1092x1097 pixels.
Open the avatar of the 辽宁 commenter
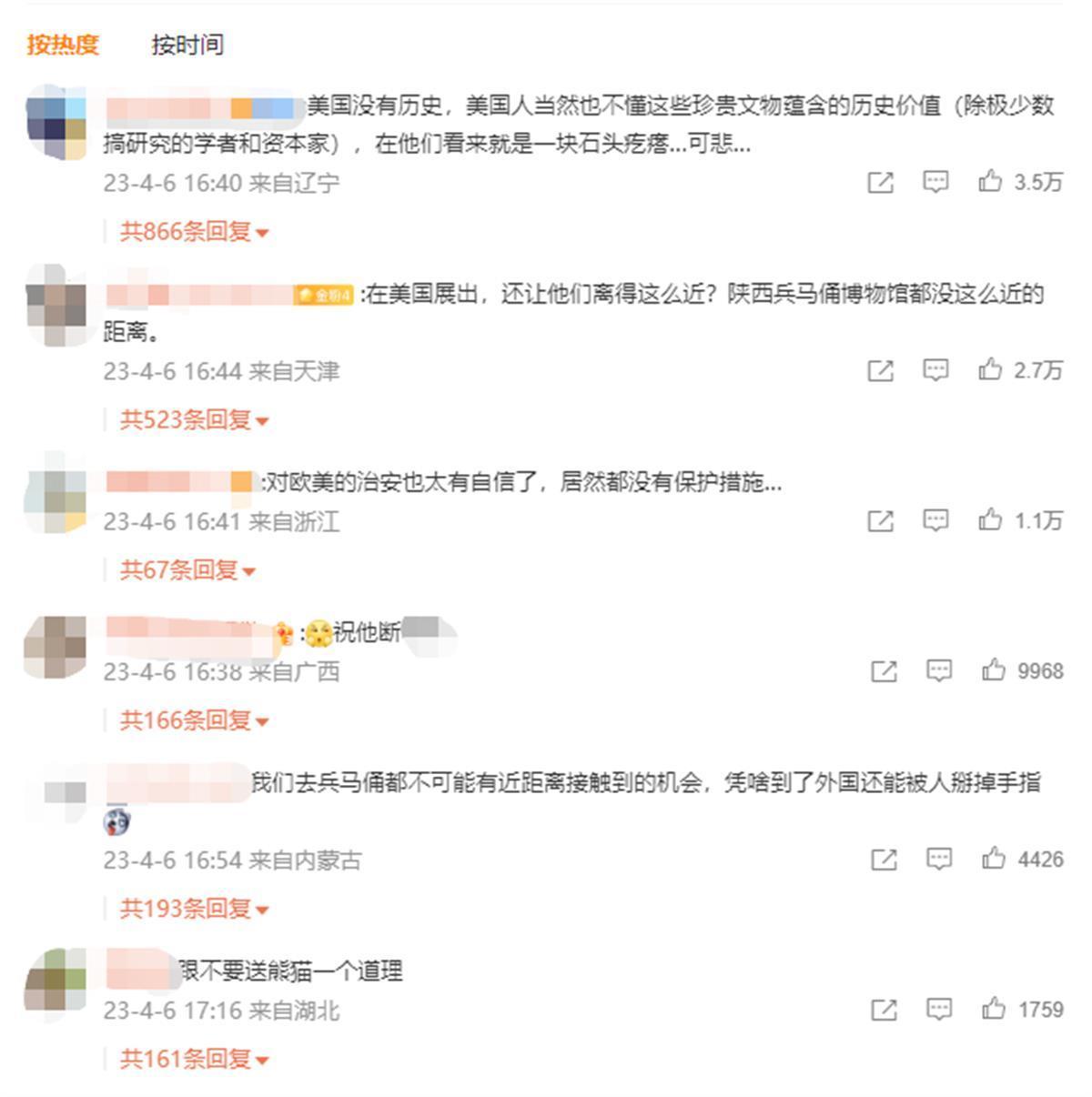pos(56,123)
